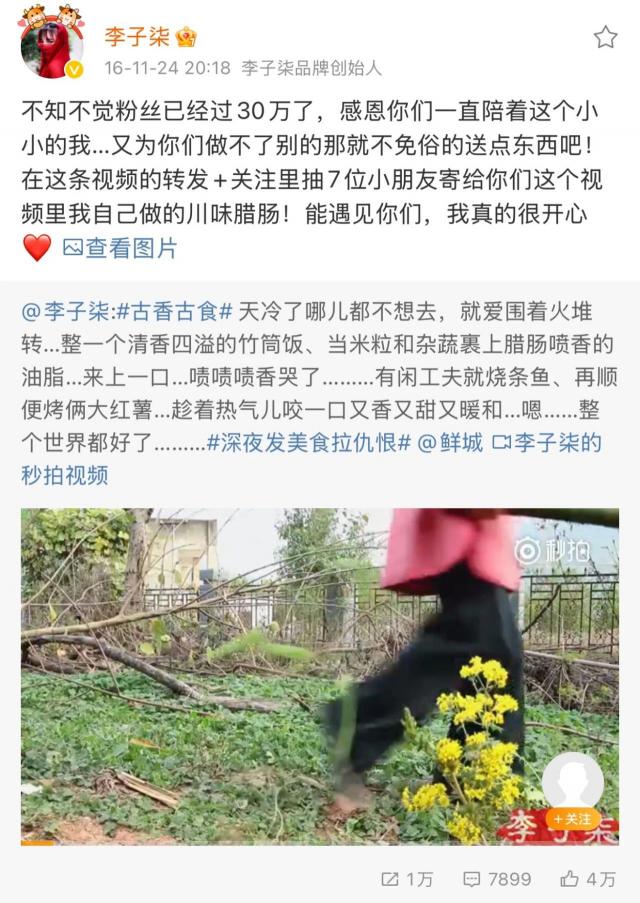Open comments showing 7899
The image size is (640, 903).
click(497, 879)
